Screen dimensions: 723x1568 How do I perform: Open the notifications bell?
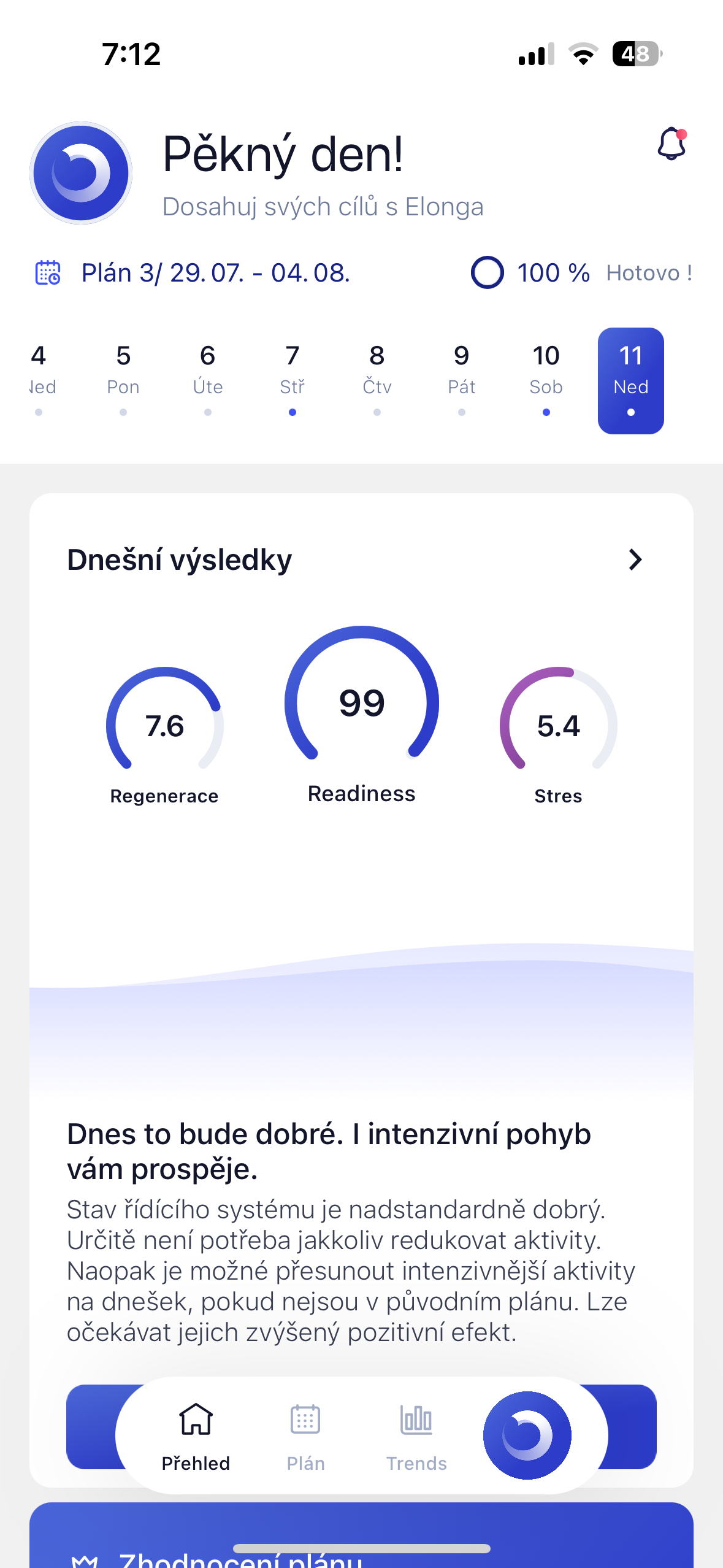[671, 144]
